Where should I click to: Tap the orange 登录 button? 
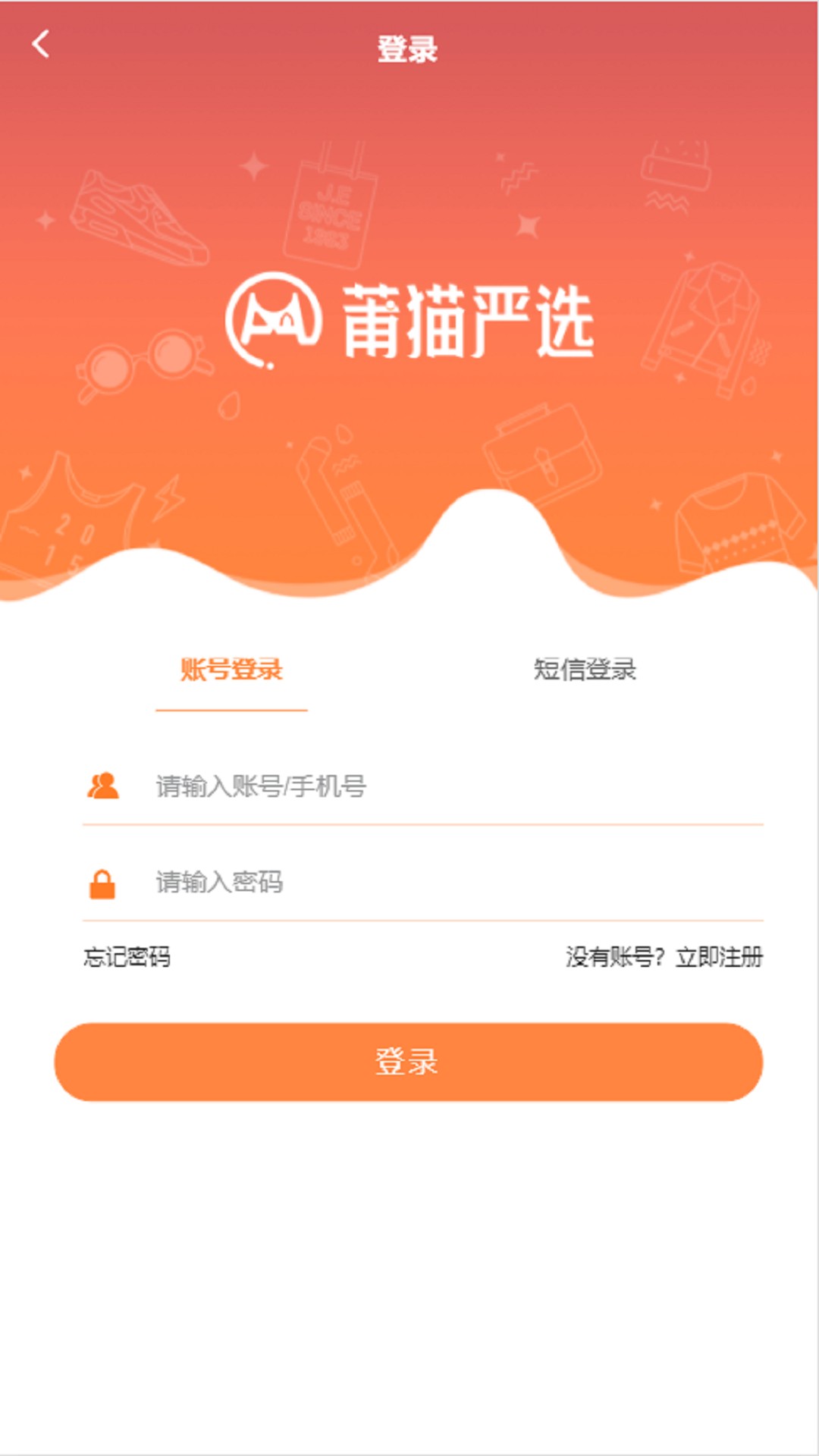point(408,1062)
